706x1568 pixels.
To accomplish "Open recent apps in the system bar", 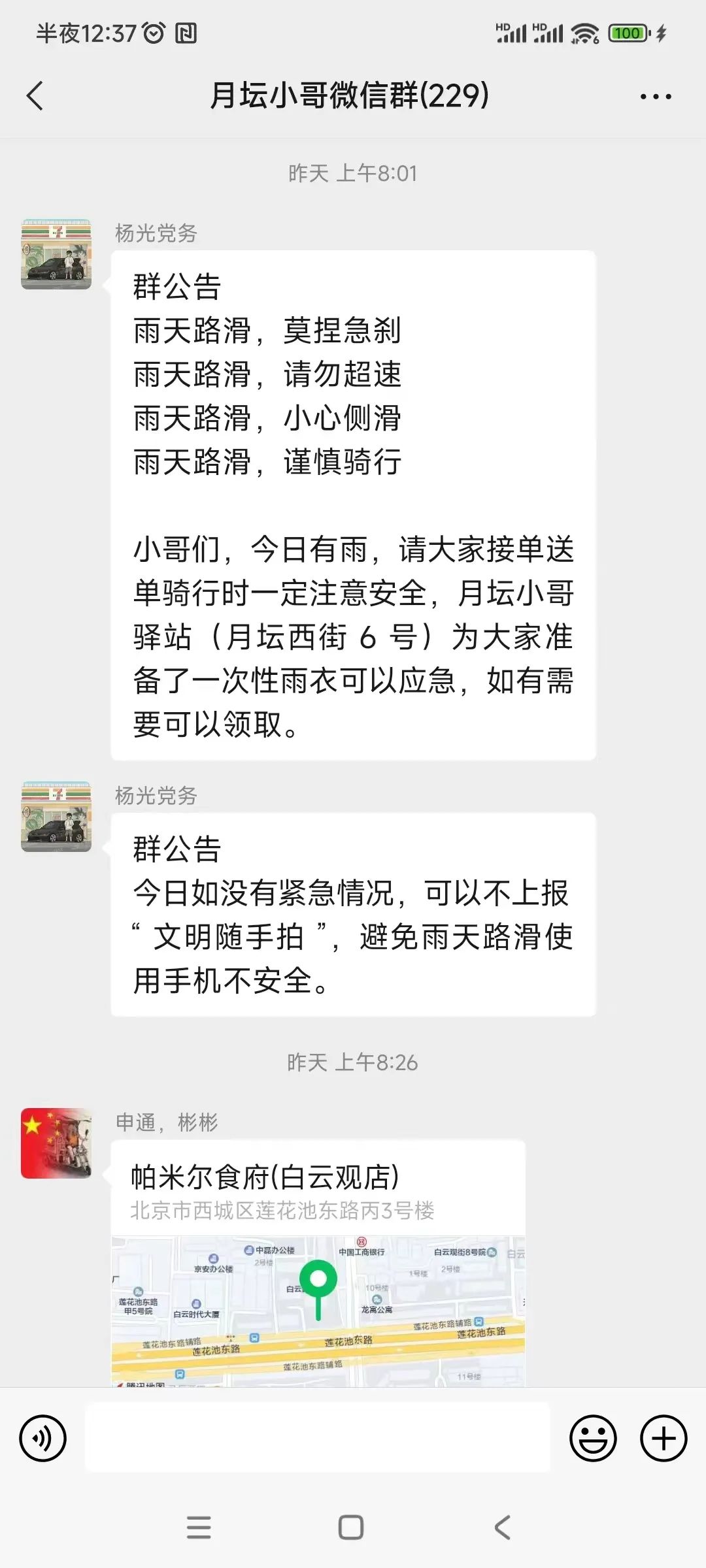I will coord(199,1527).
